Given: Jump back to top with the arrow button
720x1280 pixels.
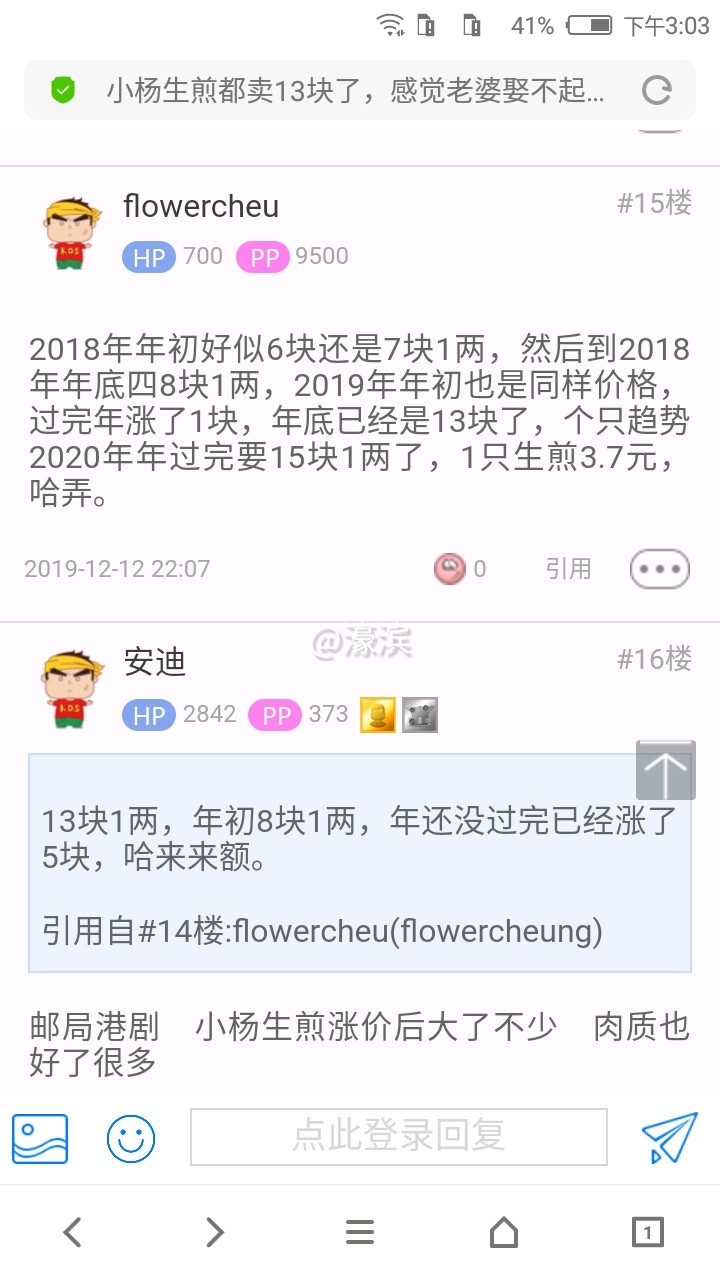Looking at the screenshot, I should 666,770.
